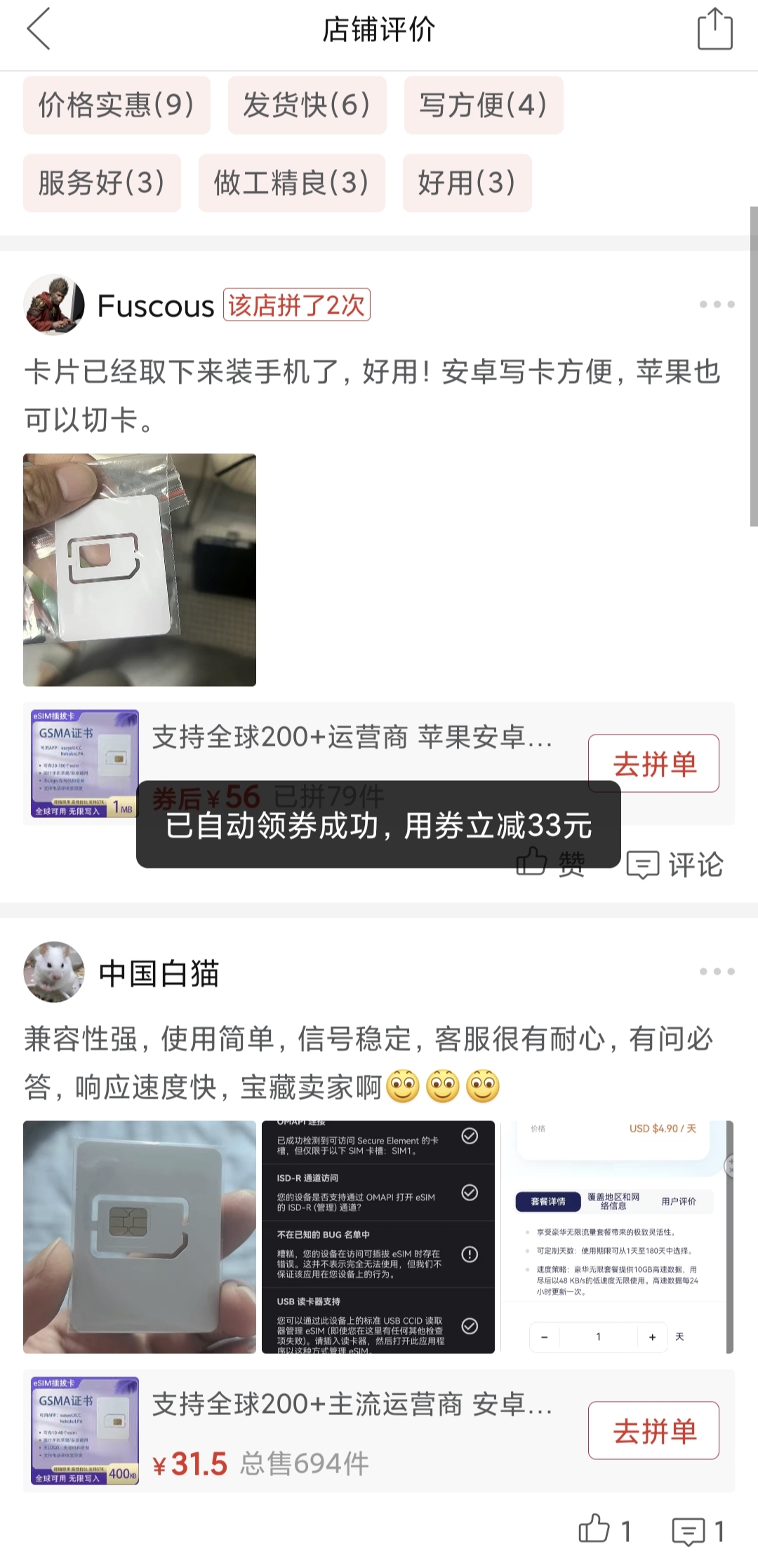758x1568 pixels.
Task: Choose the 服务好(3) tag
Action: (102, 183)
